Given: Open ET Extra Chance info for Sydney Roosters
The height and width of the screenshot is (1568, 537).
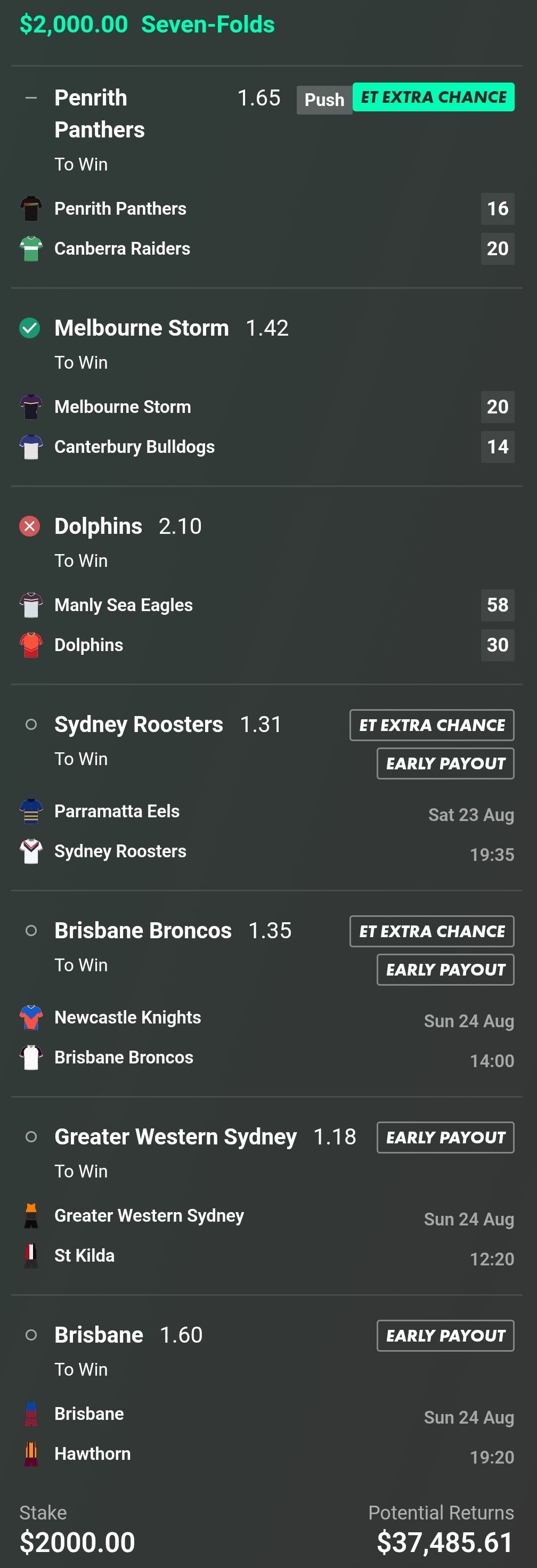Looking at the screenshot, I should [432, 725].
